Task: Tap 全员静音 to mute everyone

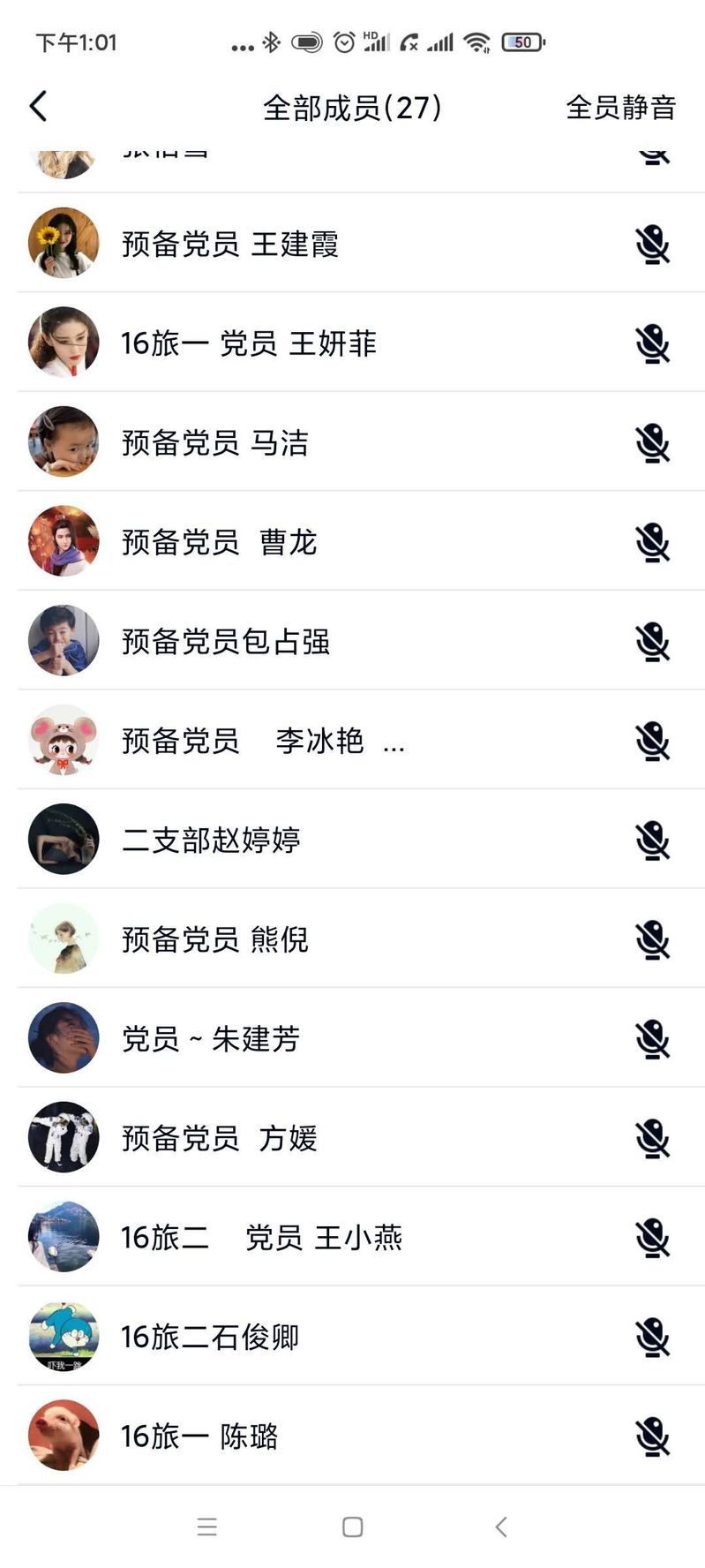Action: coord(620,108)
